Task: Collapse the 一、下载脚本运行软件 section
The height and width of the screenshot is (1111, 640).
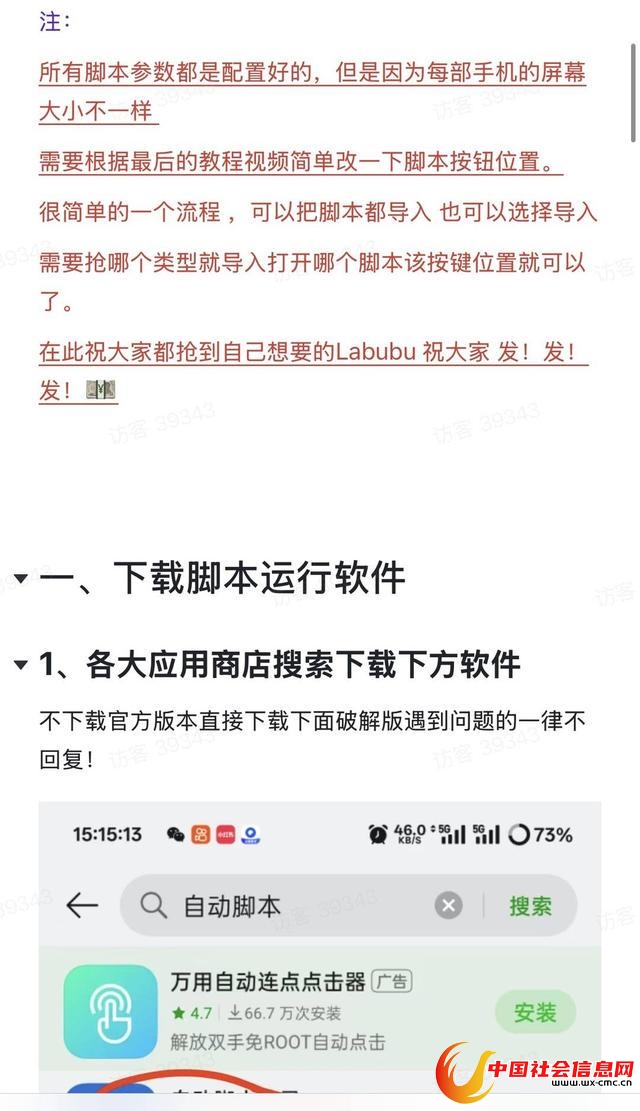Action: tap(20, 579)
